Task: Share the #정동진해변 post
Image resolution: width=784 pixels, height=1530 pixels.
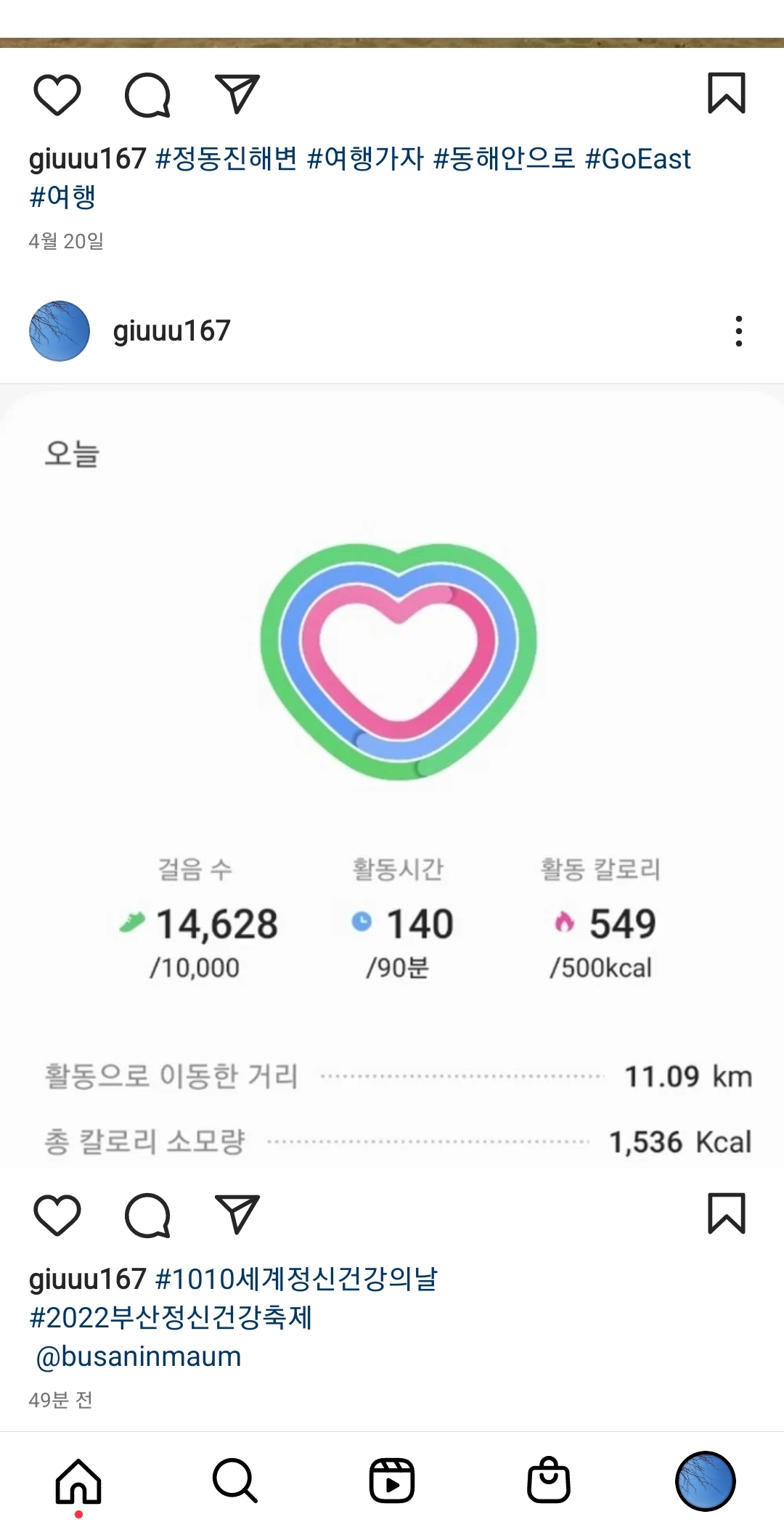Action: [237, 94]
